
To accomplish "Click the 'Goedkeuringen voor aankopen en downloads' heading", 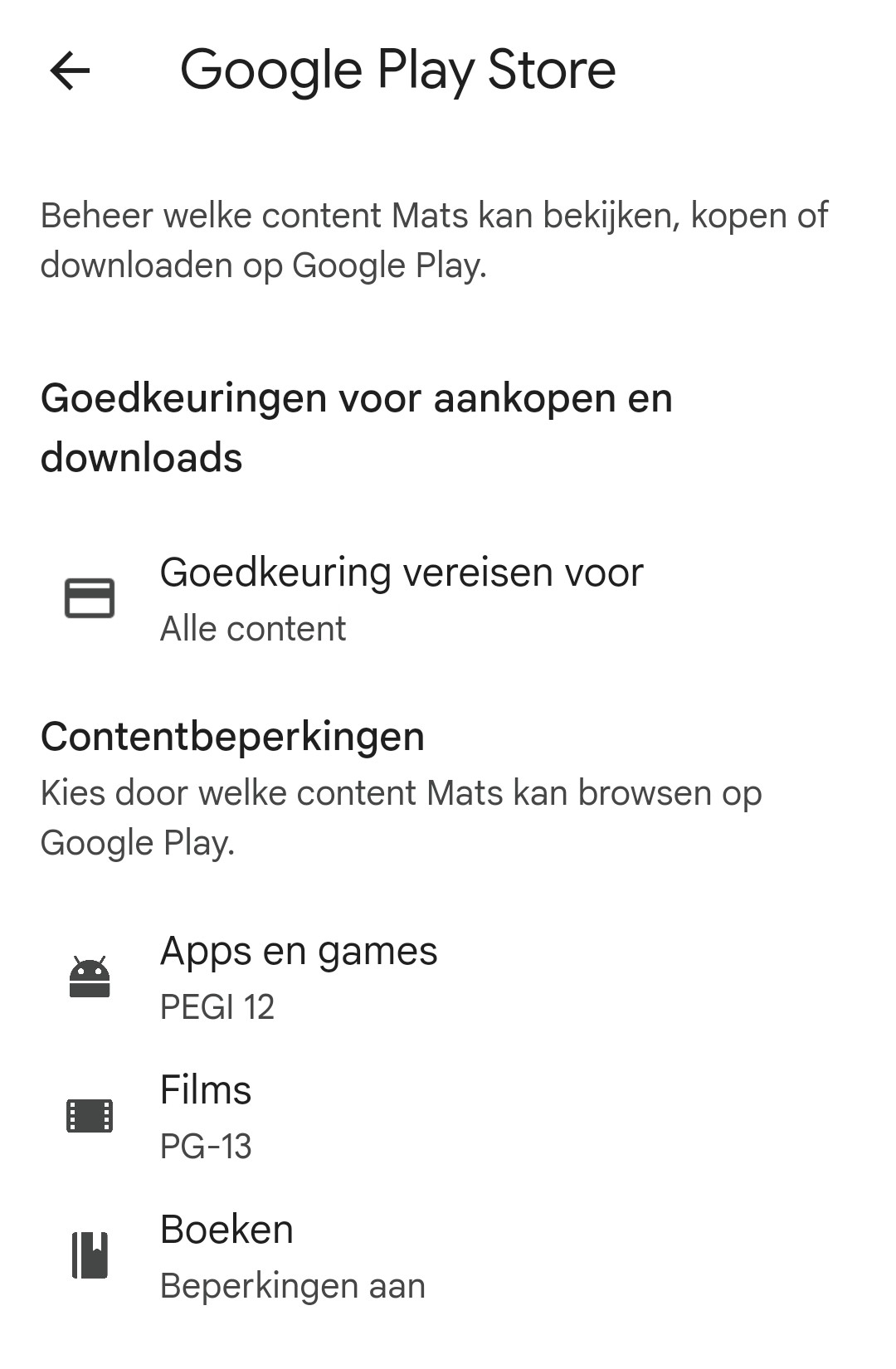I will [x=358, y=426].
